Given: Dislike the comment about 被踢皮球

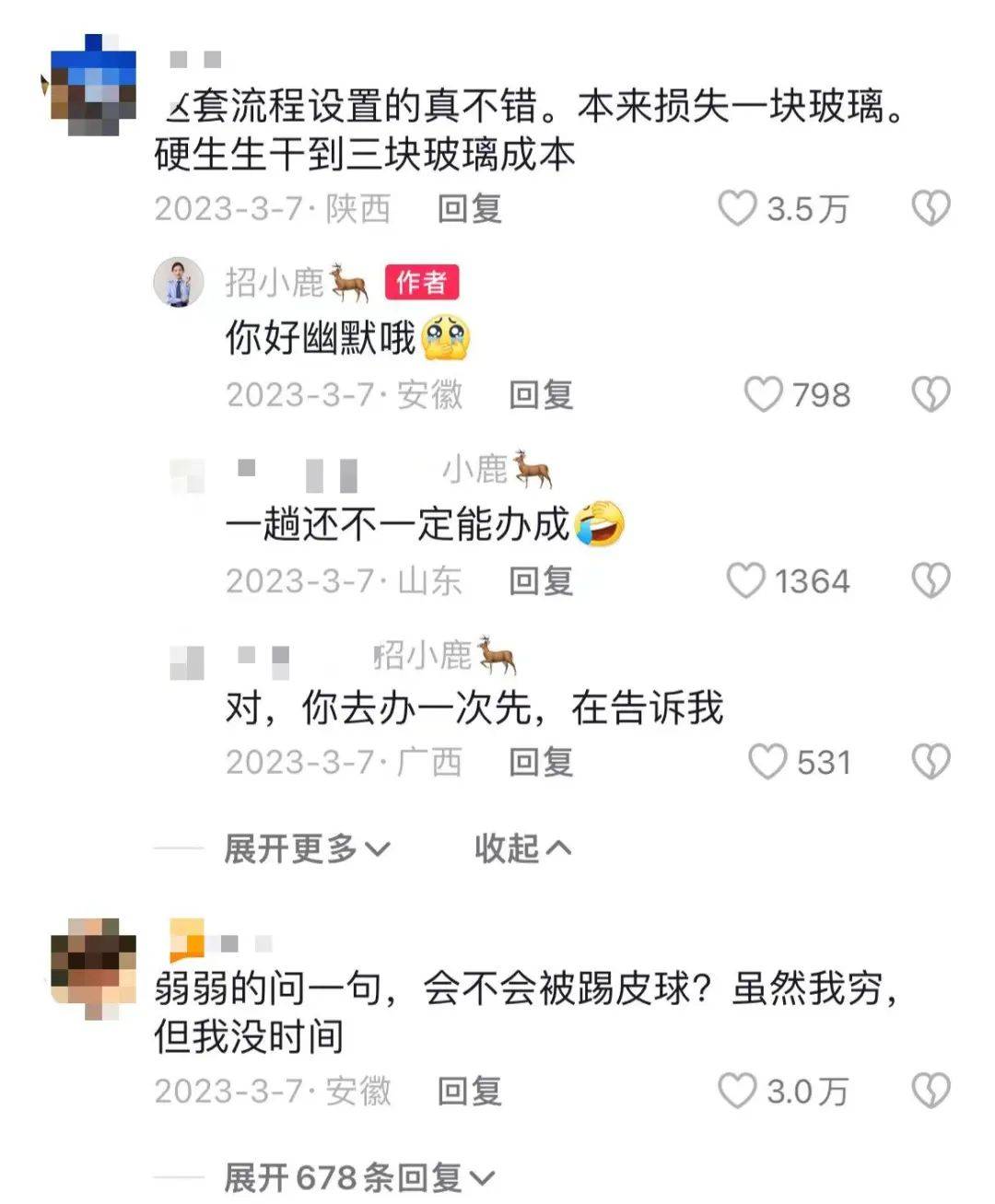Looking at the screenshot, I should tap(931, 1092).
